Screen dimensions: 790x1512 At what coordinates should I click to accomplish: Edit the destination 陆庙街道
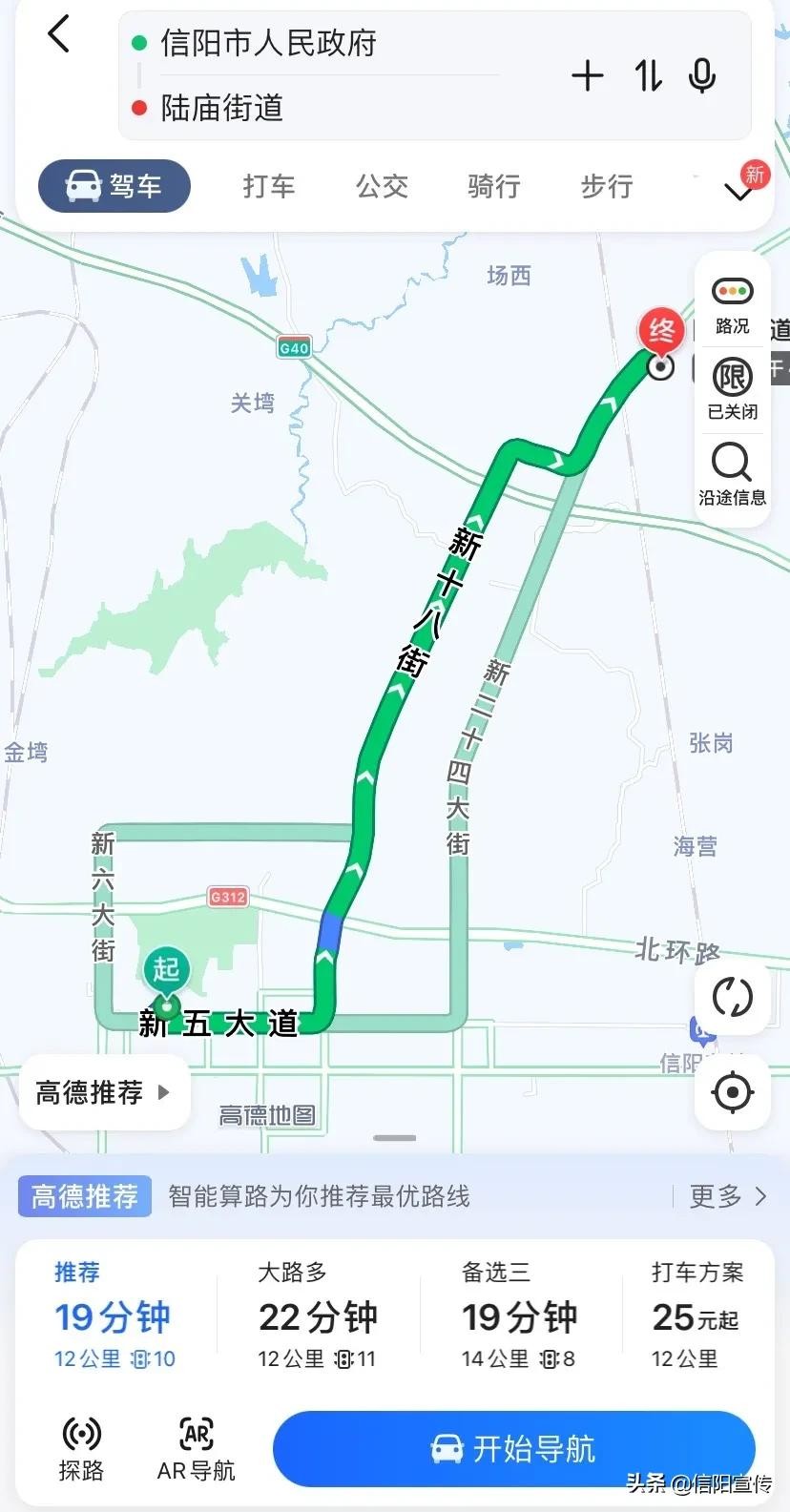[x=222, y=108]
